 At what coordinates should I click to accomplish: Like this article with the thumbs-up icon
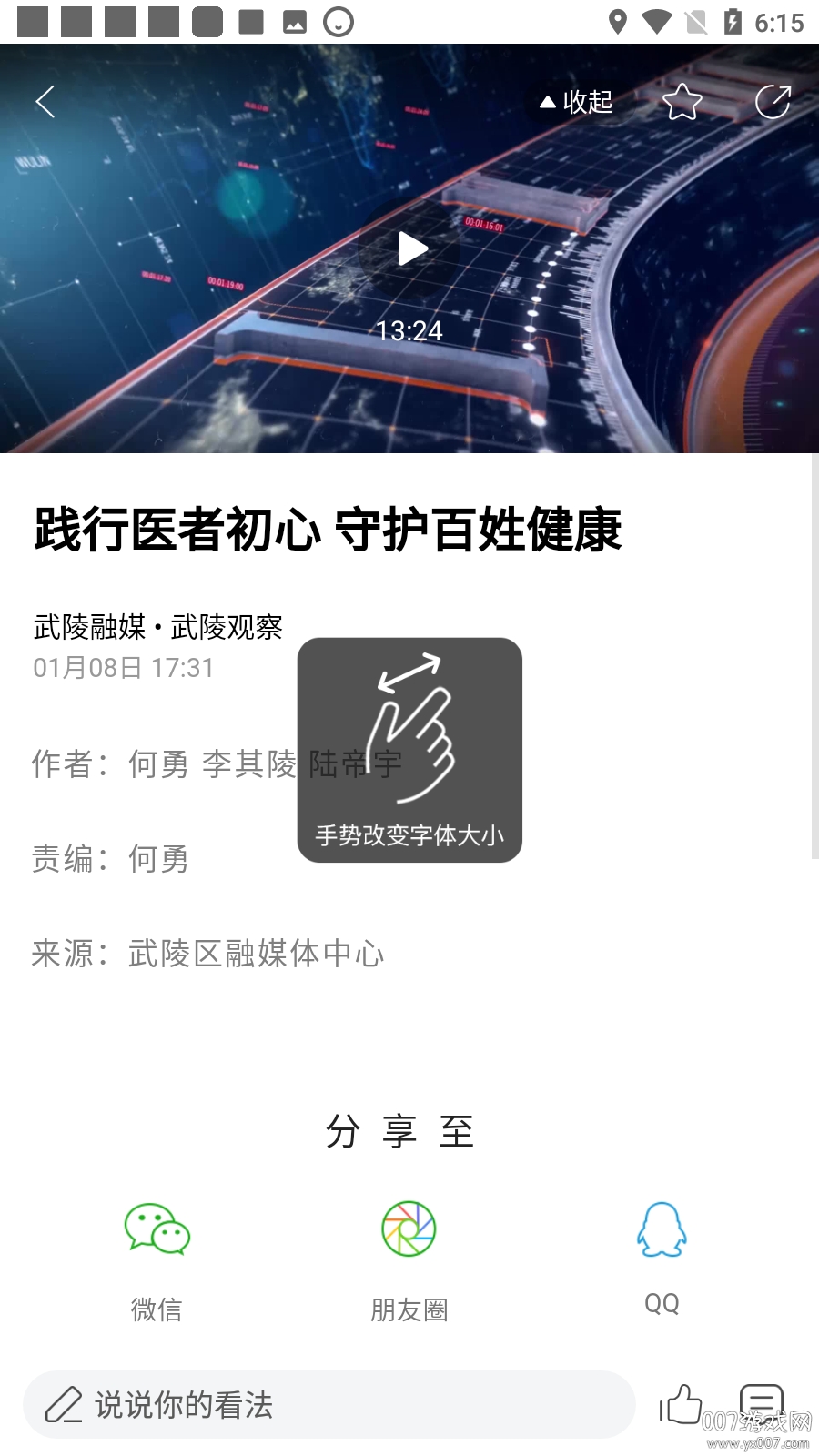pos(681,1405)
